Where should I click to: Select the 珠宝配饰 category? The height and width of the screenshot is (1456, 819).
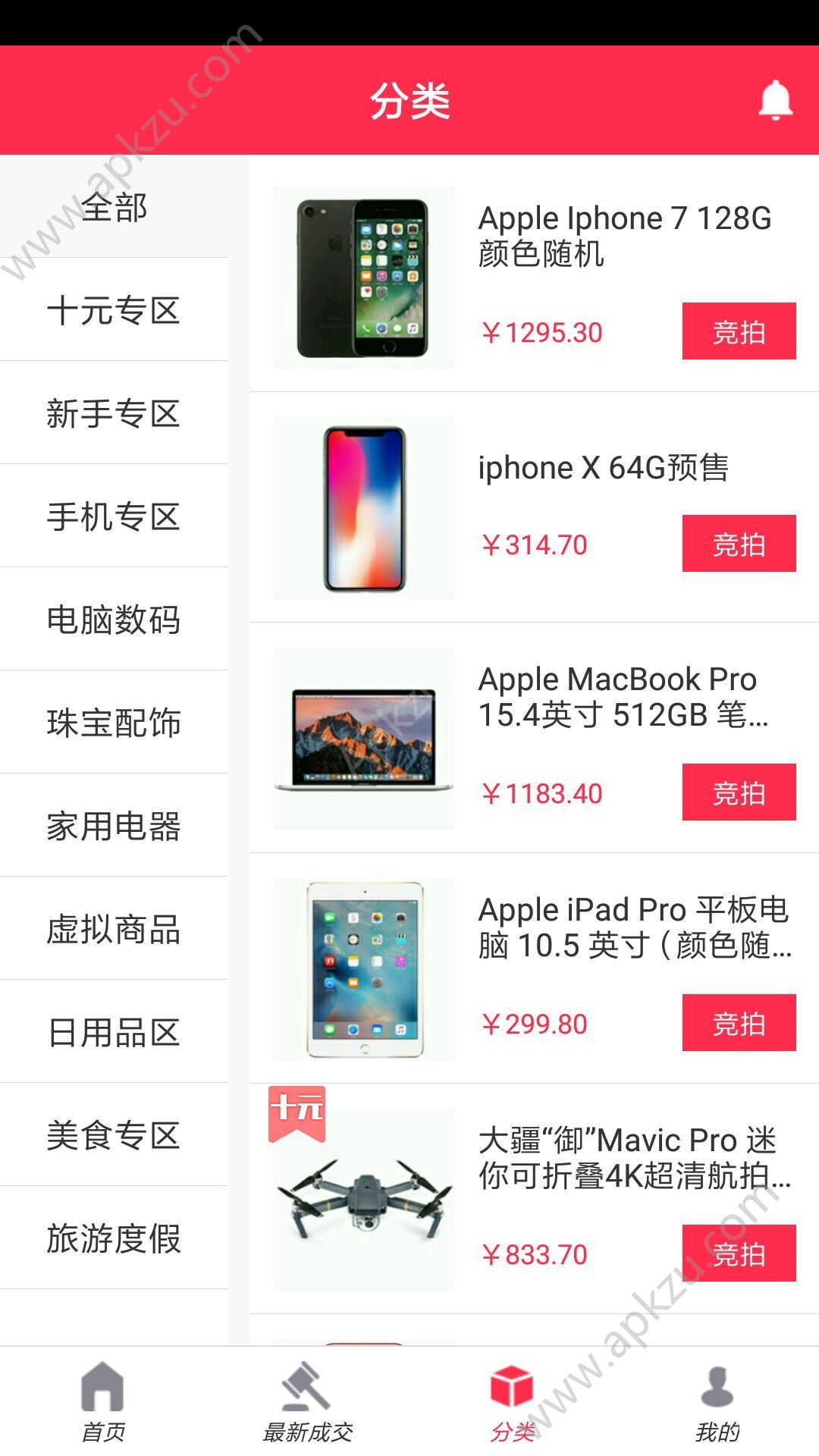pyautogui.click(x=114, y=723)
